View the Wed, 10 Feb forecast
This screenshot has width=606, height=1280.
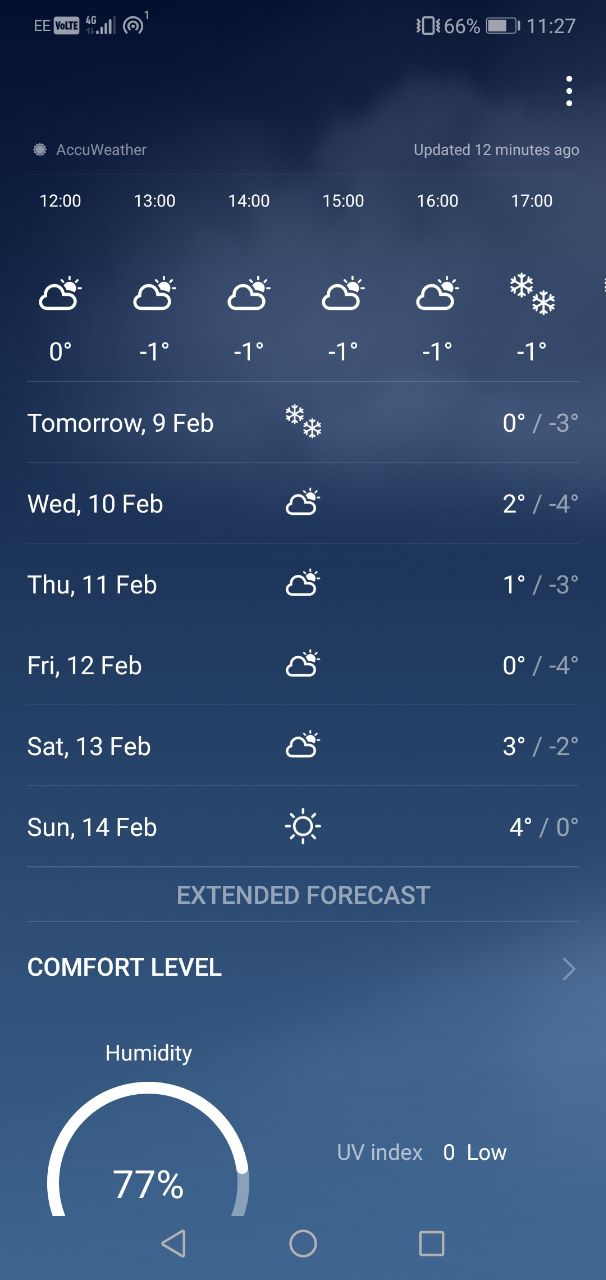[x=303, y=504]
